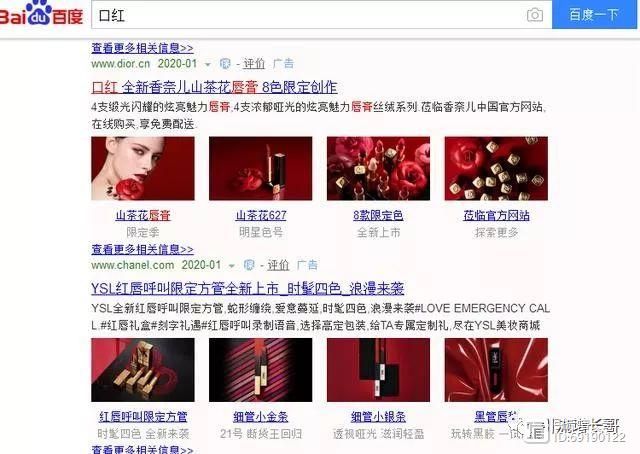Open the 山茶花唇膏 product image
Screen dimensions: 640x454
(x=142, y=168)
